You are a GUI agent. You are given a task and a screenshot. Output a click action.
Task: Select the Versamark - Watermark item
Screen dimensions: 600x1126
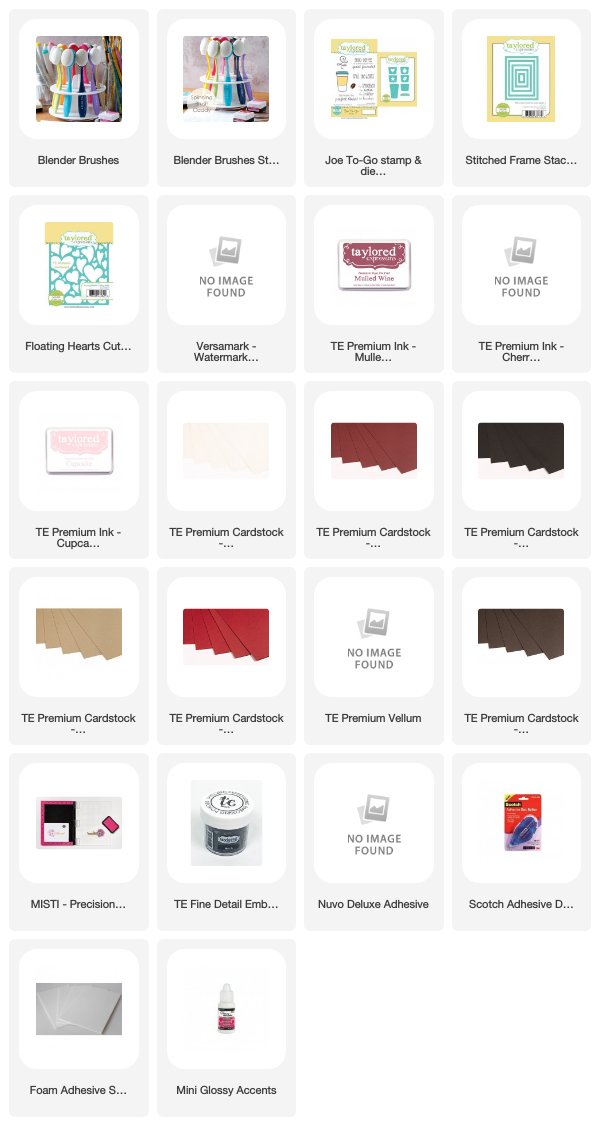coord(226,284)
